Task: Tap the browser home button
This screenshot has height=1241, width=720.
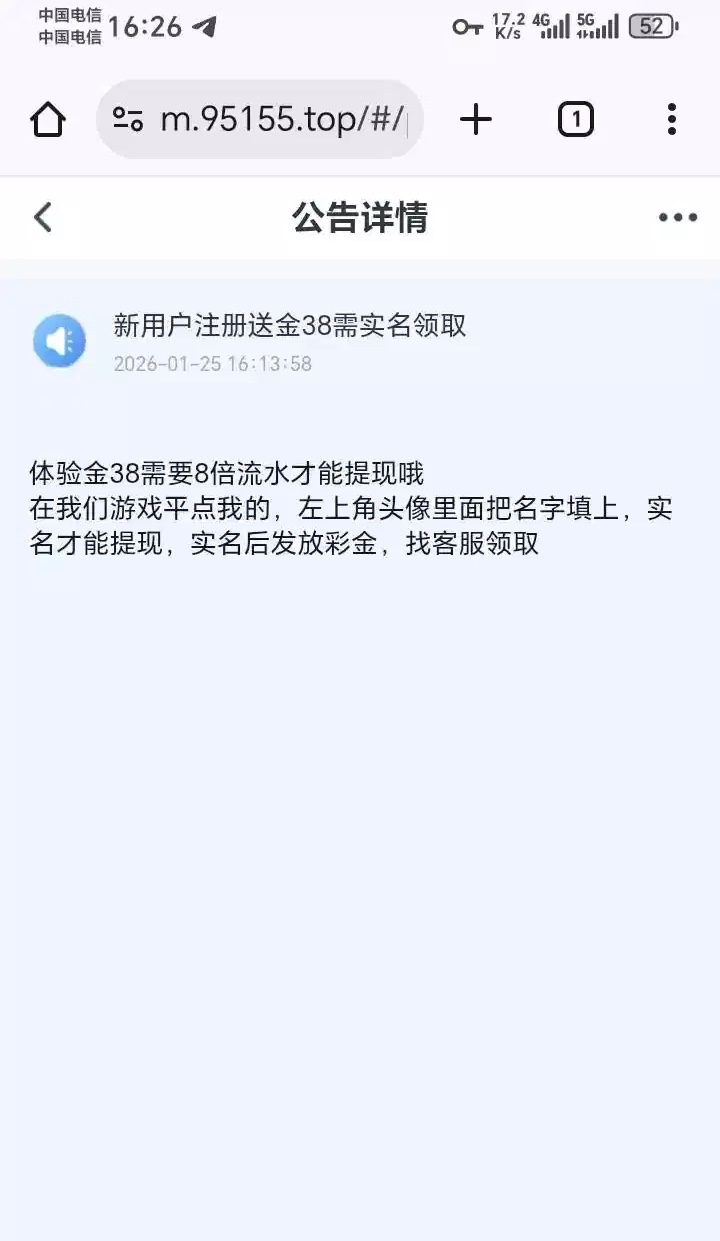Action: coord(47,120)
